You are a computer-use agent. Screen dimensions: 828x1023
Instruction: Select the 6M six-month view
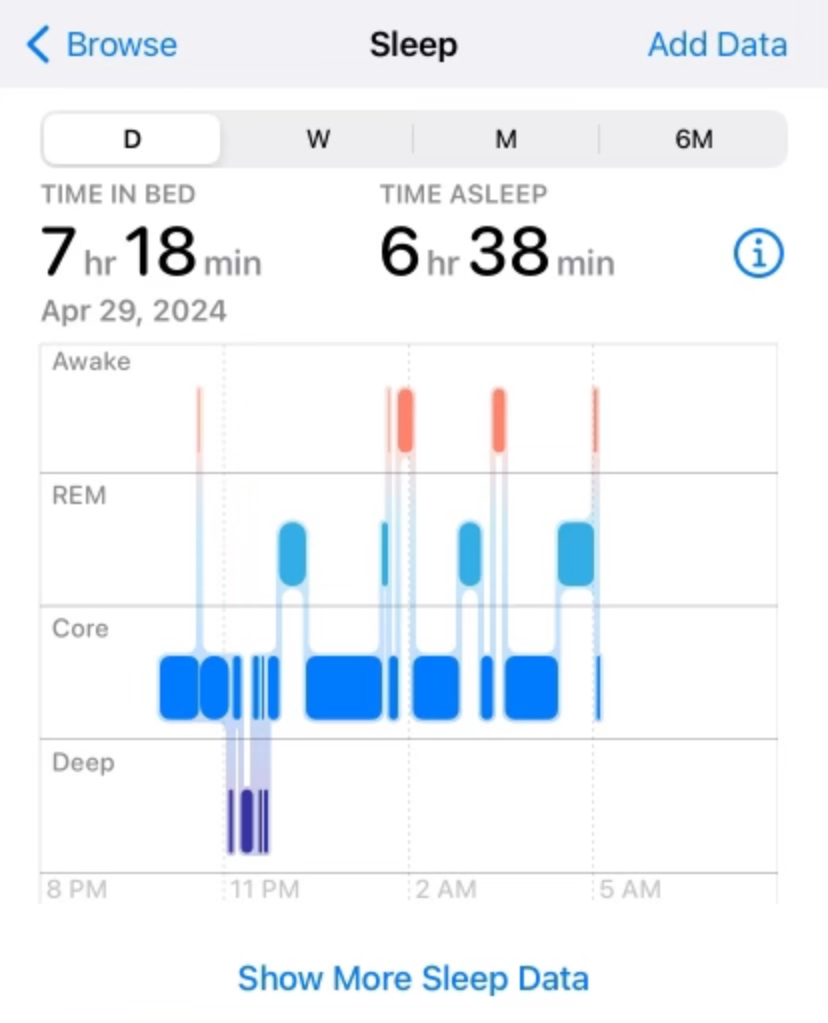click(694, 139)
